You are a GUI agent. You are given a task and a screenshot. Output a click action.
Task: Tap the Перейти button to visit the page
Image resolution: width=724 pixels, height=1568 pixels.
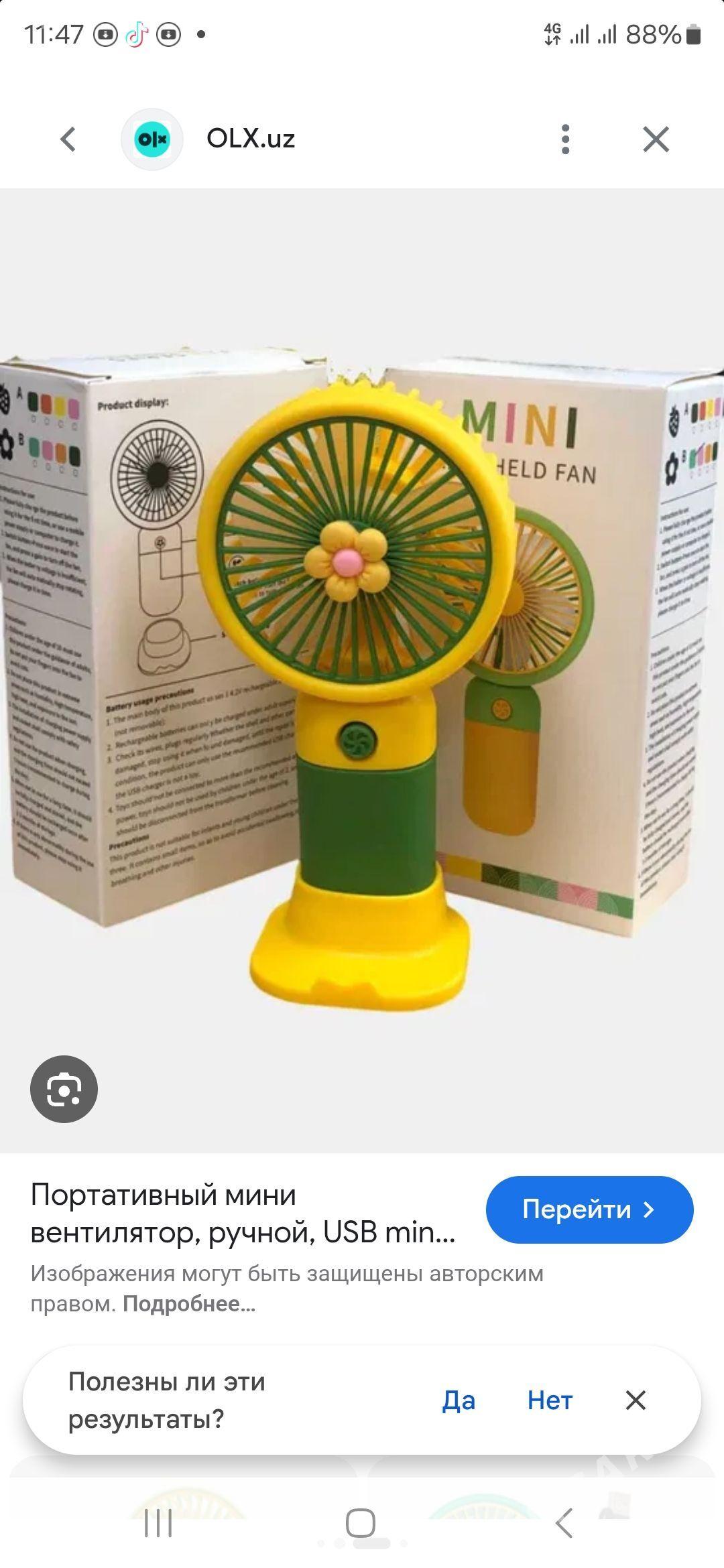[x=589, y=1210]
